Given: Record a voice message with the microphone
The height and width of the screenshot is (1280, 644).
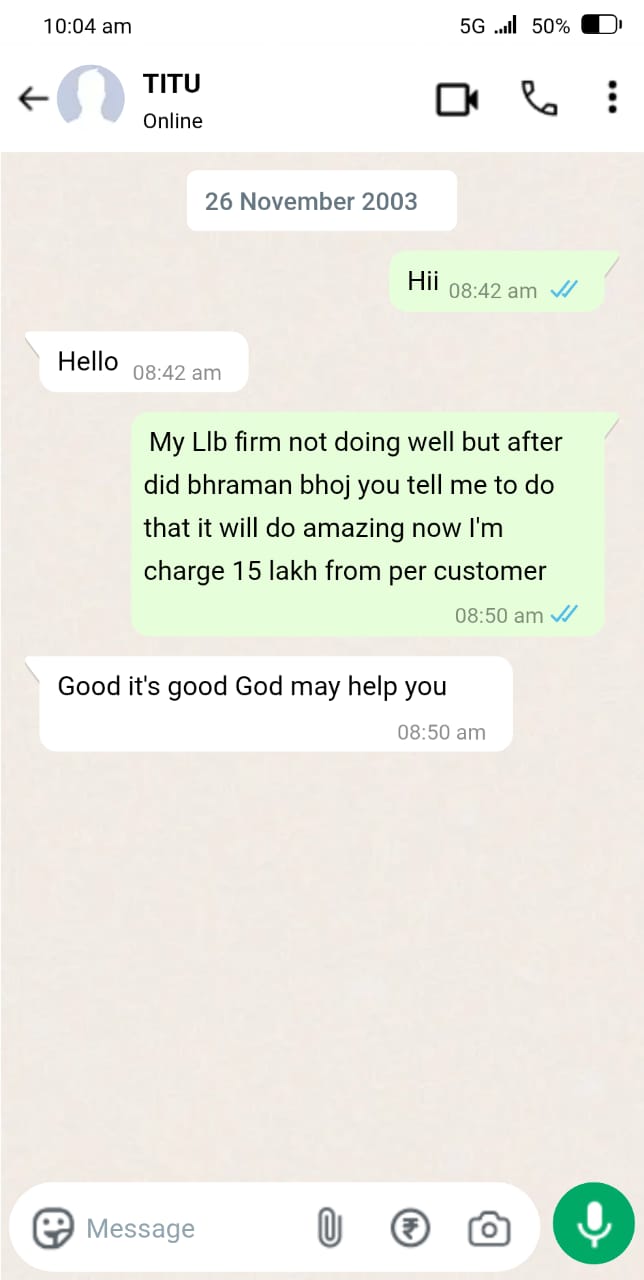Looking at the screenshot, I should pyautogui.click(x=593, y=1223).
